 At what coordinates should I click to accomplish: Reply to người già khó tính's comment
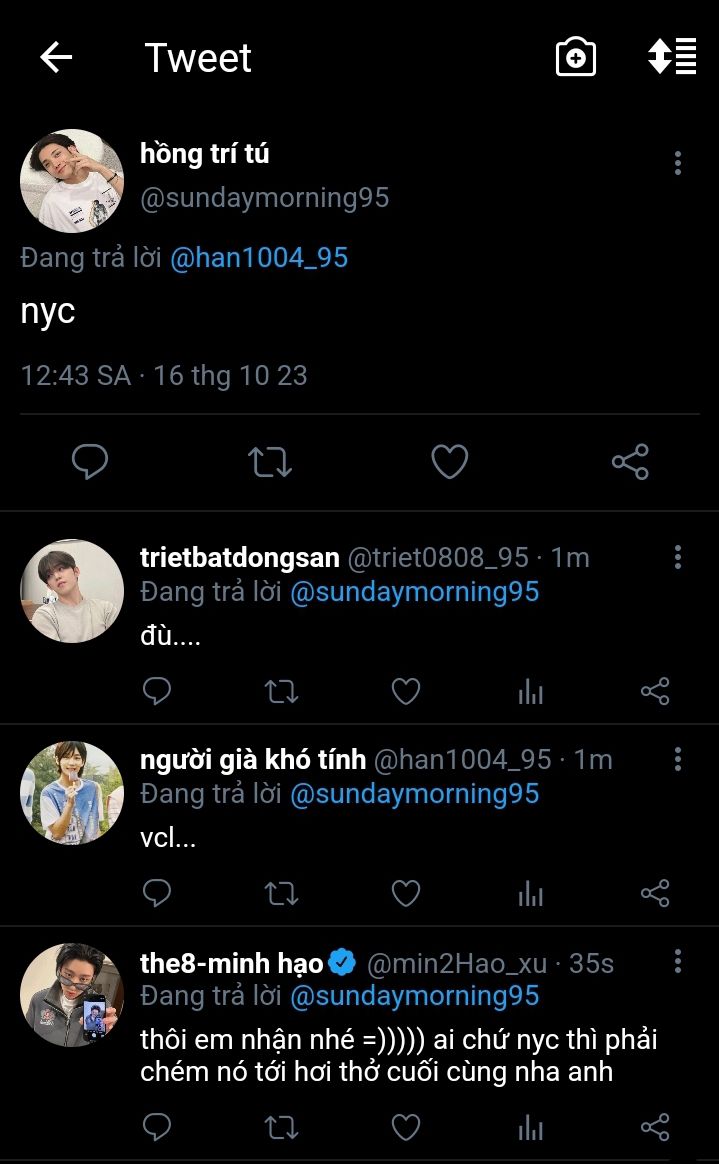click(x=157, y=893)
